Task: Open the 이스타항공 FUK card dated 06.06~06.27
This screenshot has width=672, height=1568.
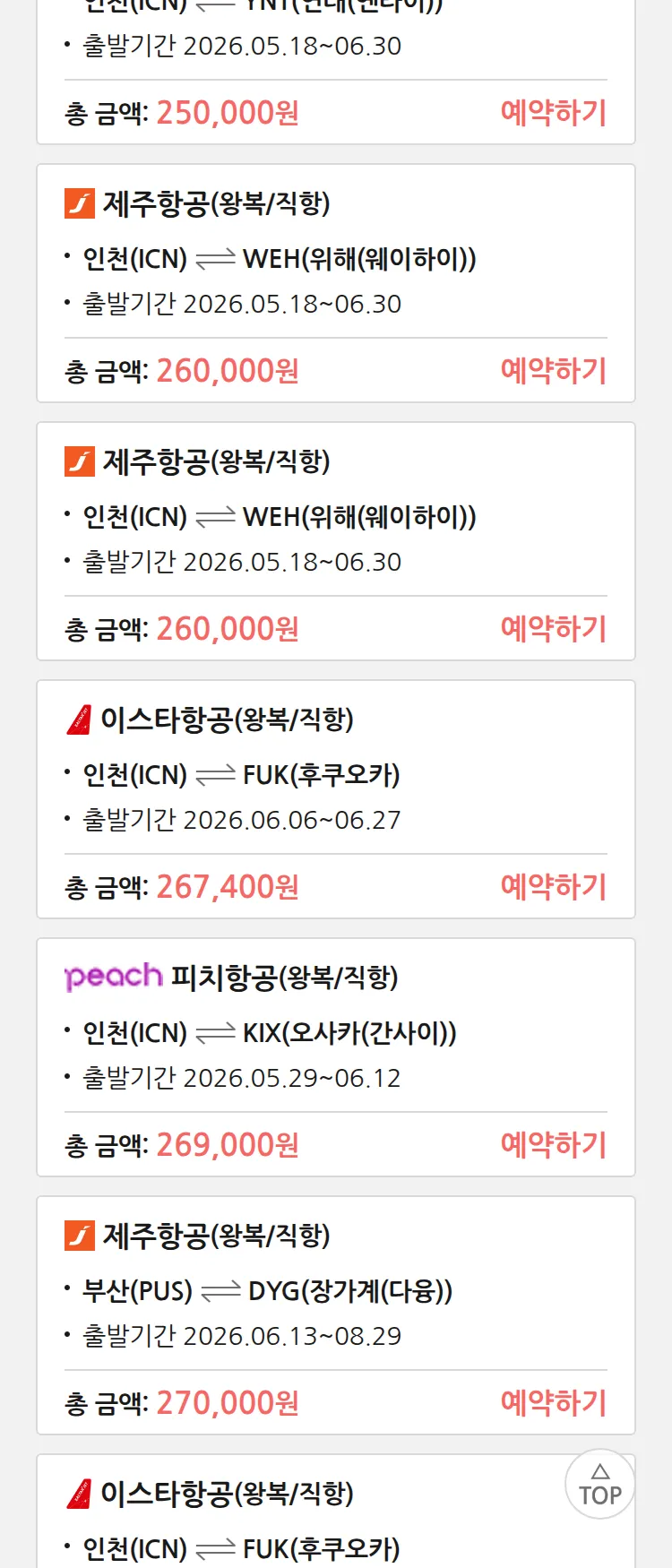Action: [336, 799]
